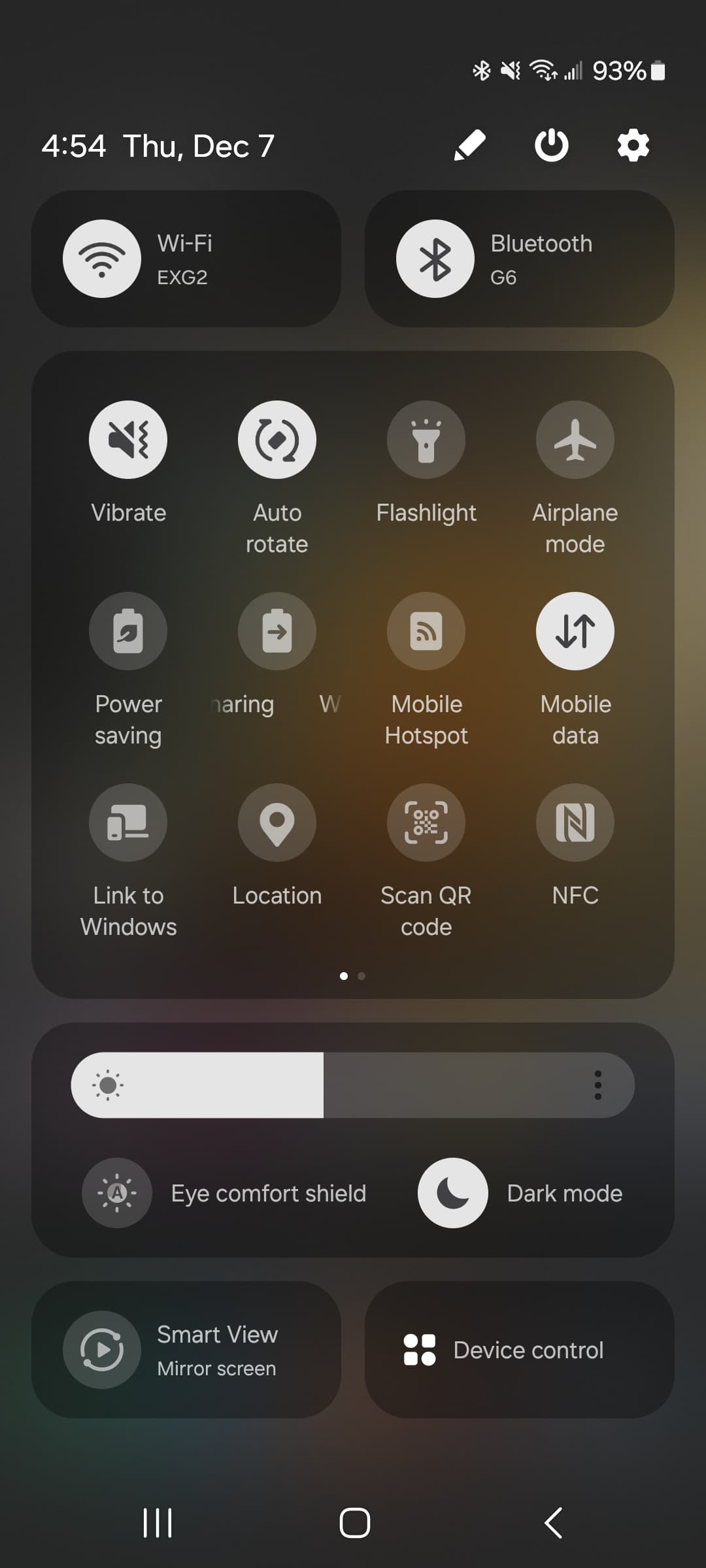Viewport: 706px width, 1568px height.
Task: Enable Airplane mode
Action: tap(575, 440)
